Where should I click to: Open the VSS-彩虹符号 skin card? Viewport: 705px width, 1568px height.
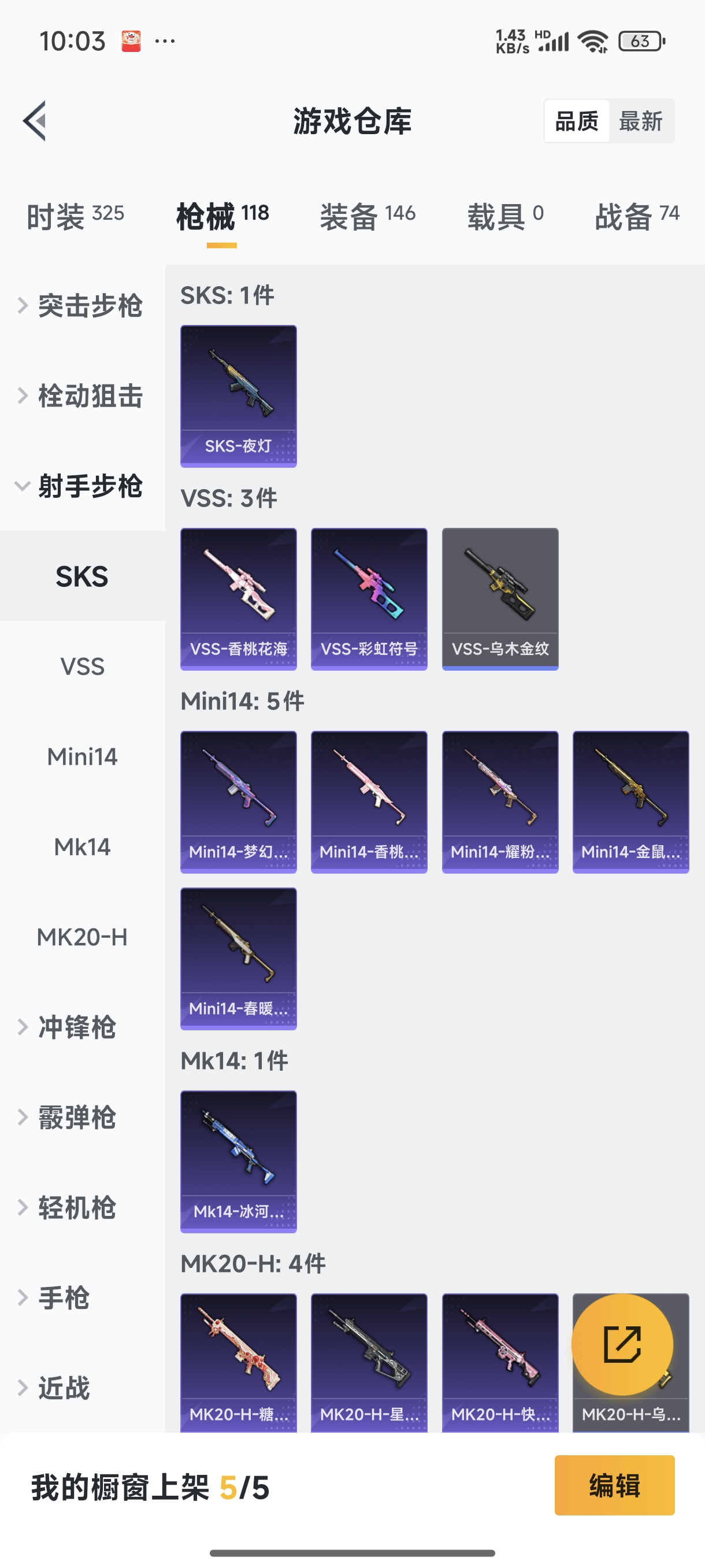[369, 599]
